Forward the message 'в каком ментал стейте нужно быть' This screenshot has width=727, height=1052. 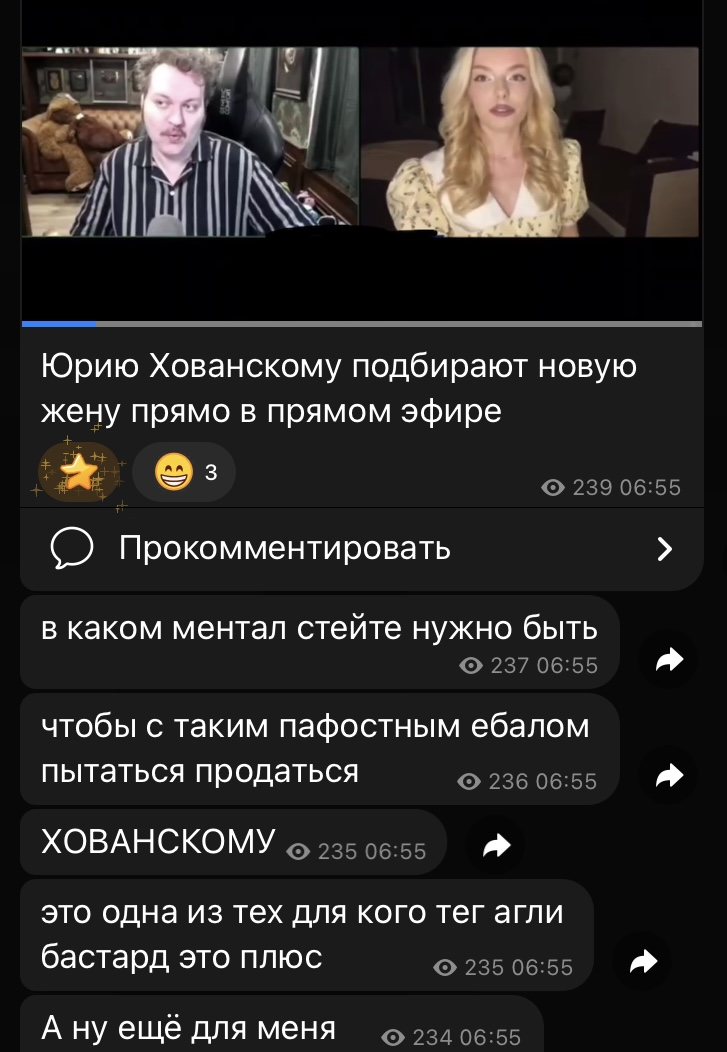pos(668,659)
